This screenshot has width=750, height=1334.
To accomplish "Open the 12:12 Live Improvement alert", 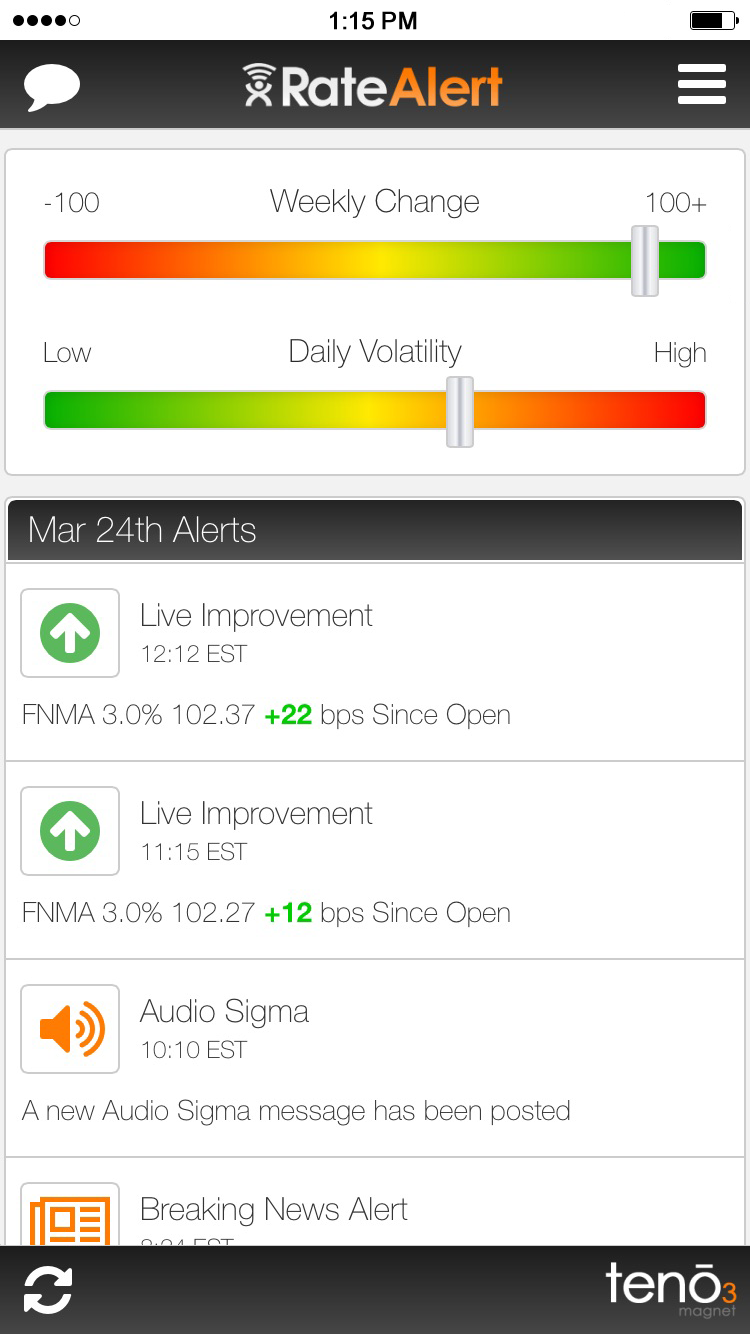I will pos(256,616).
